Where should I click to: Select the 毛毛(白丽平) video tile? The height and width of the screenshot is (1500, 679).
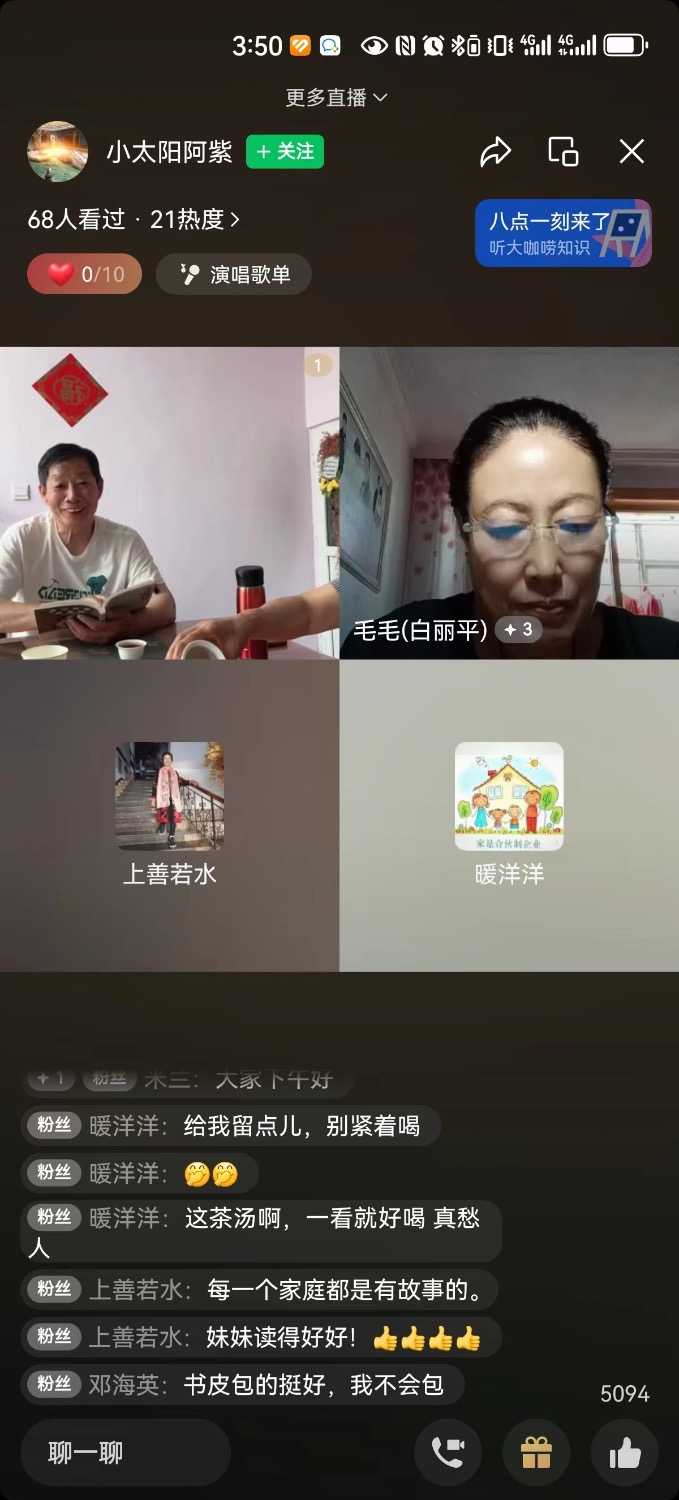click(509, 502)
